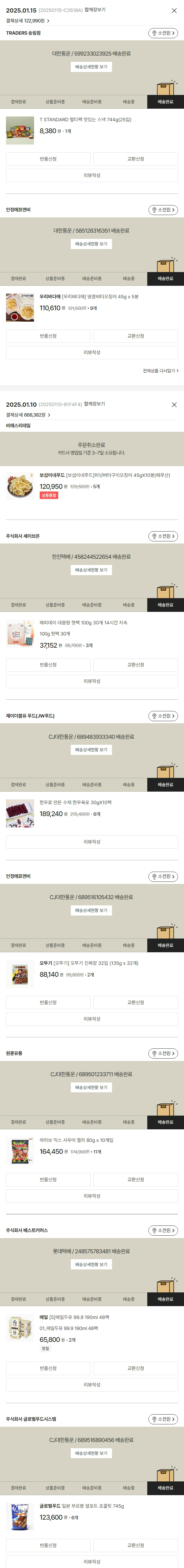Open the 글로벌푸드 부르봉 알포트 초콜릿 product
The width and height of the screenshot is (184, 1568).
click(x=82, y=1506)
